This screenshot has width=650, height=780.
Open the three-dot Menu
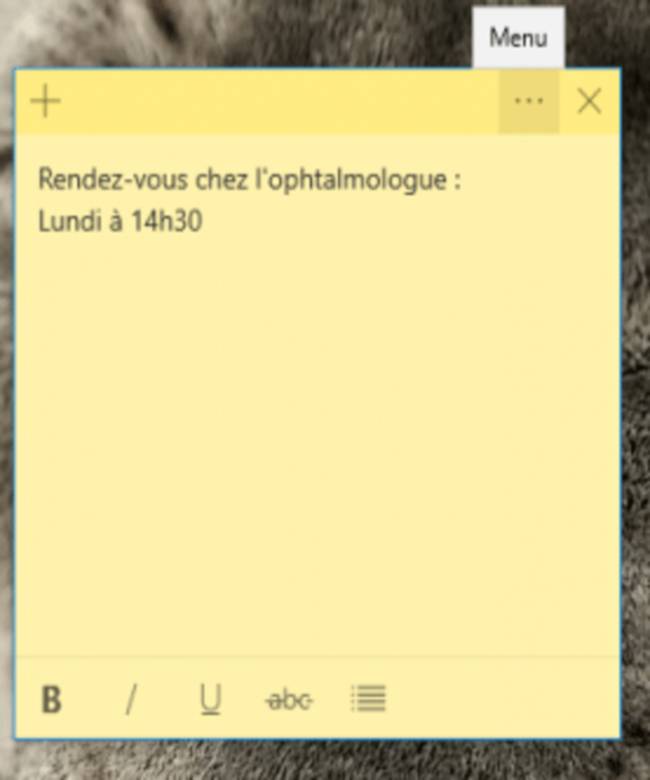click(x=528, y=102)
